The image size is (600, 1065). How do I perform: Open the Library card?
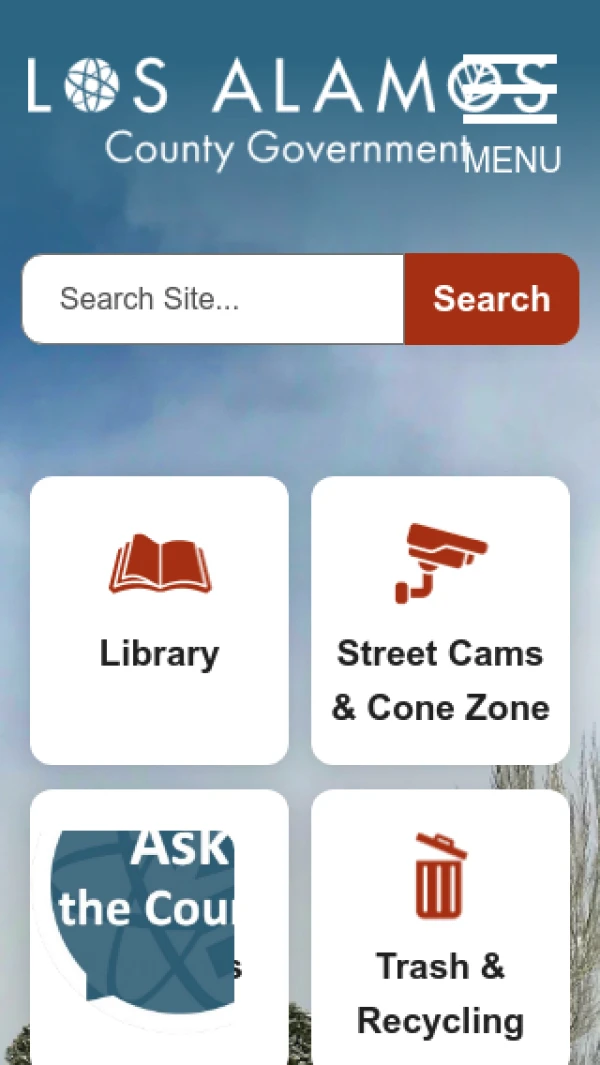pos(159,620)
